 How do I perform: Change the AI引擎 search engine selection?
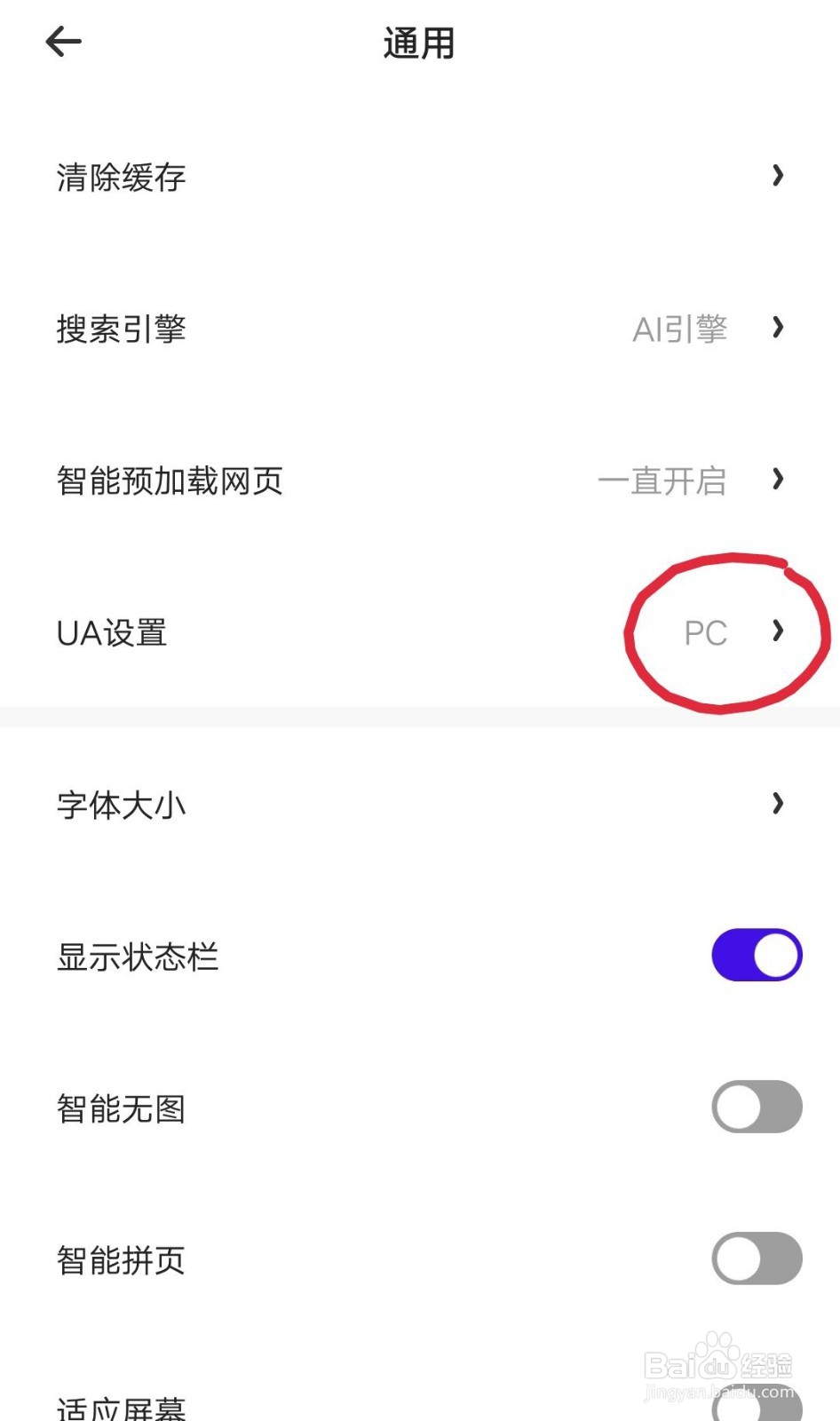[x=680, y=329]
